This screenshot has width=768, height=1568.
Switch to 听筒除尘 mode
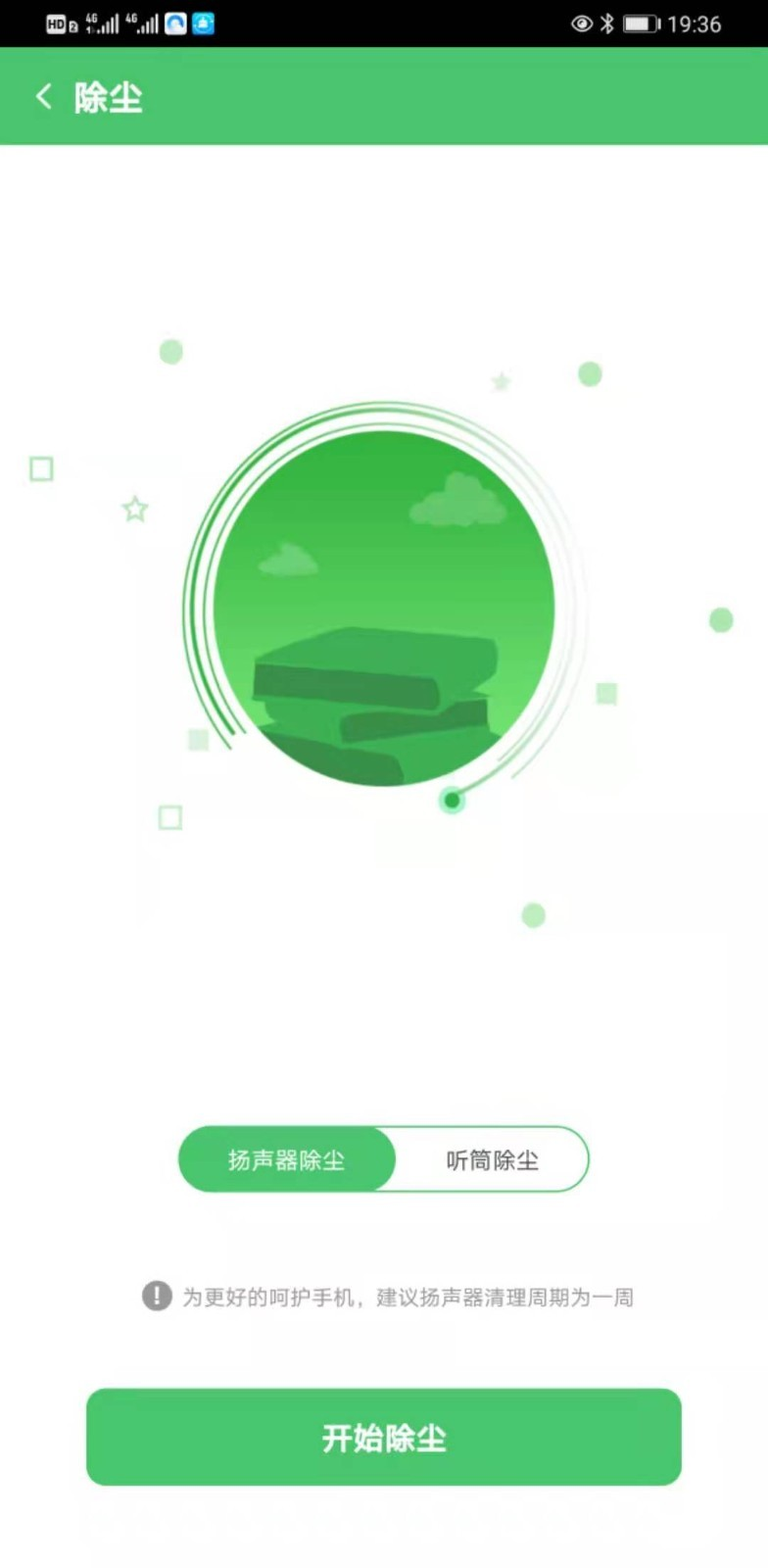tap(492, 1159)
